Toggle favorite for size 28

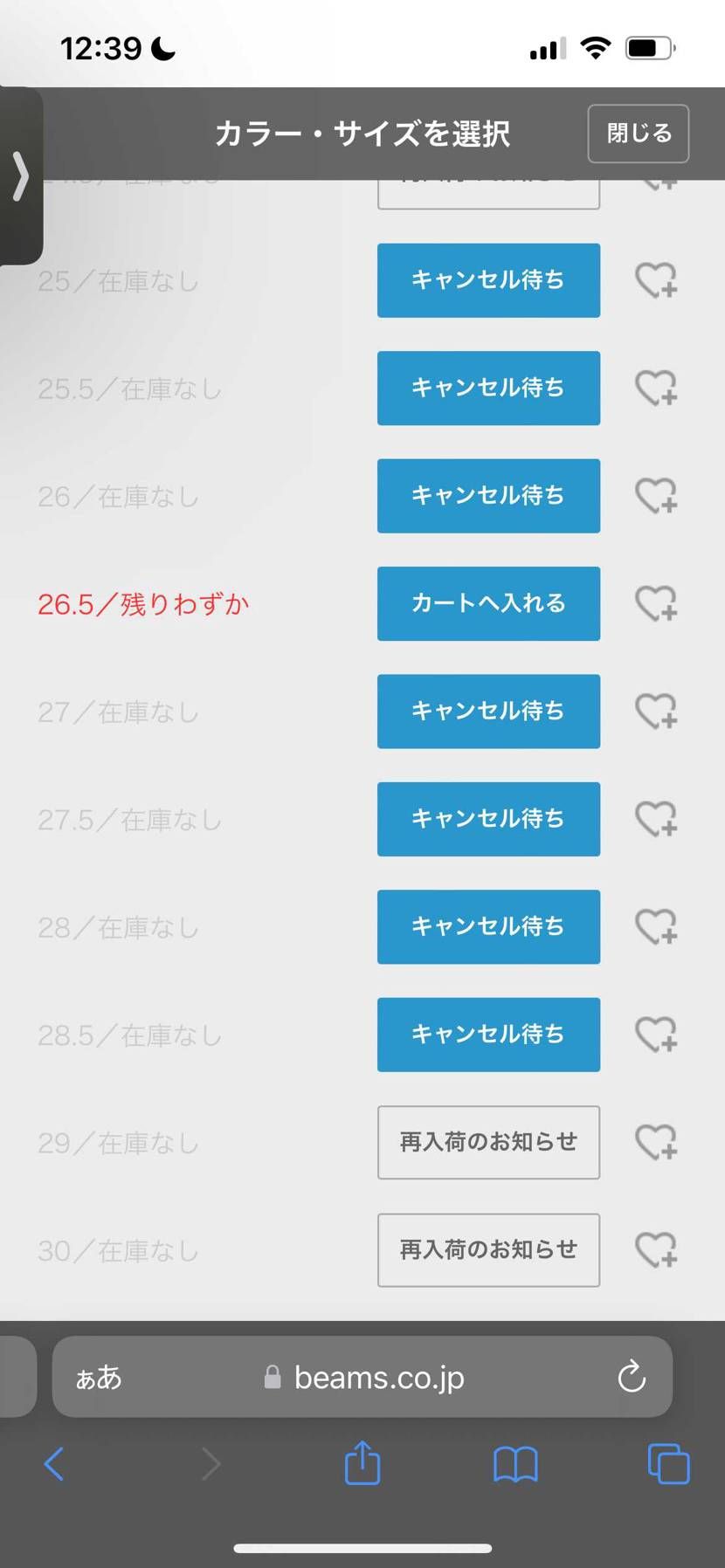(x=655, y=927)
